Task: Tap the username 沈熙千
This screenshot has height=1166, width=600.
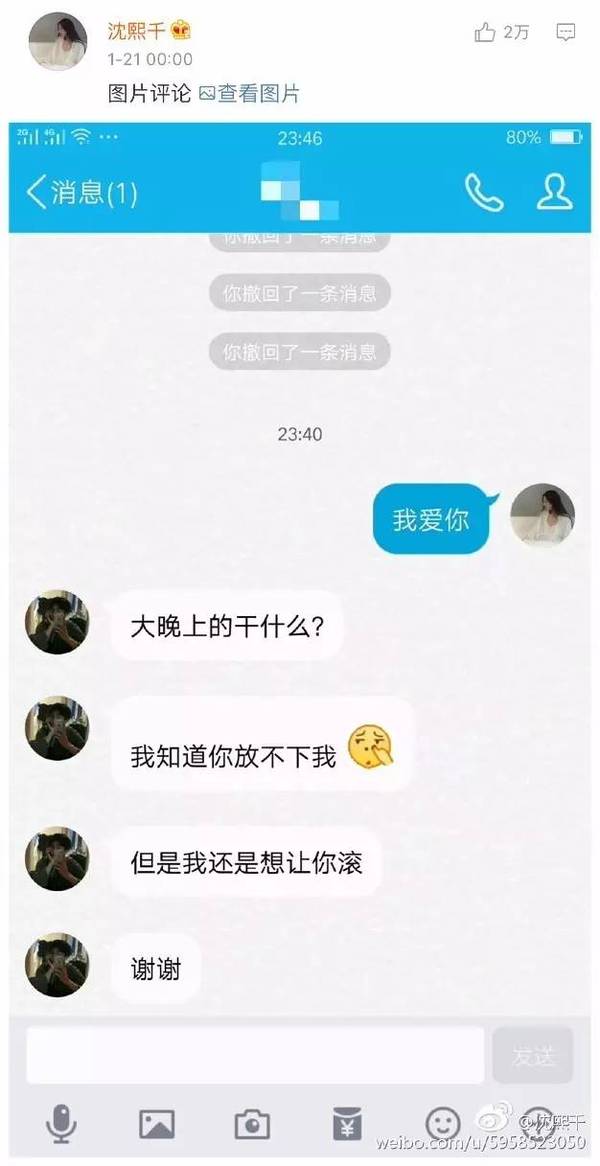Action: 137,31
